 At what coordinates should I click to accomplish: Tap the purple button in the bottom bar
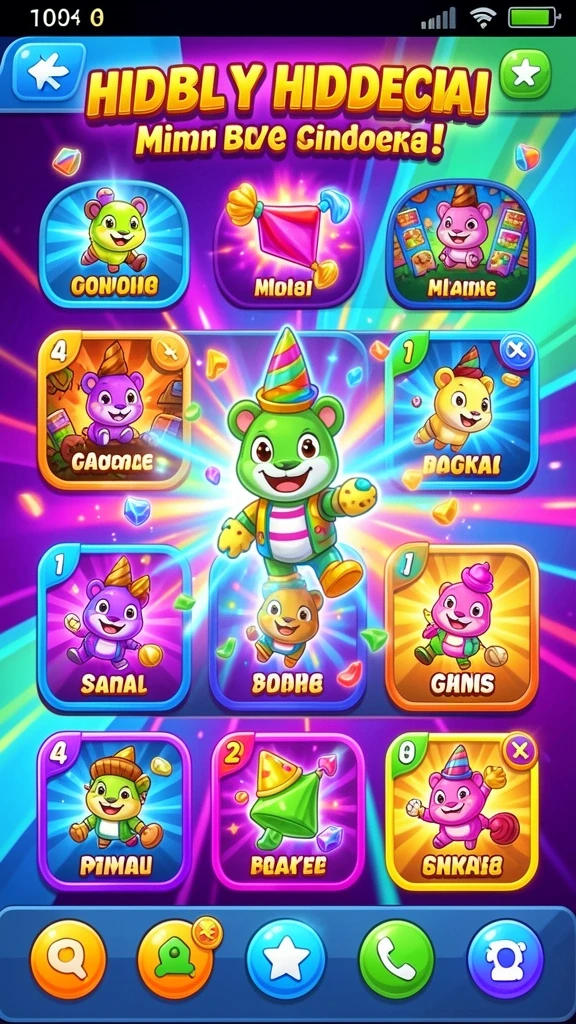click(505, 959)
